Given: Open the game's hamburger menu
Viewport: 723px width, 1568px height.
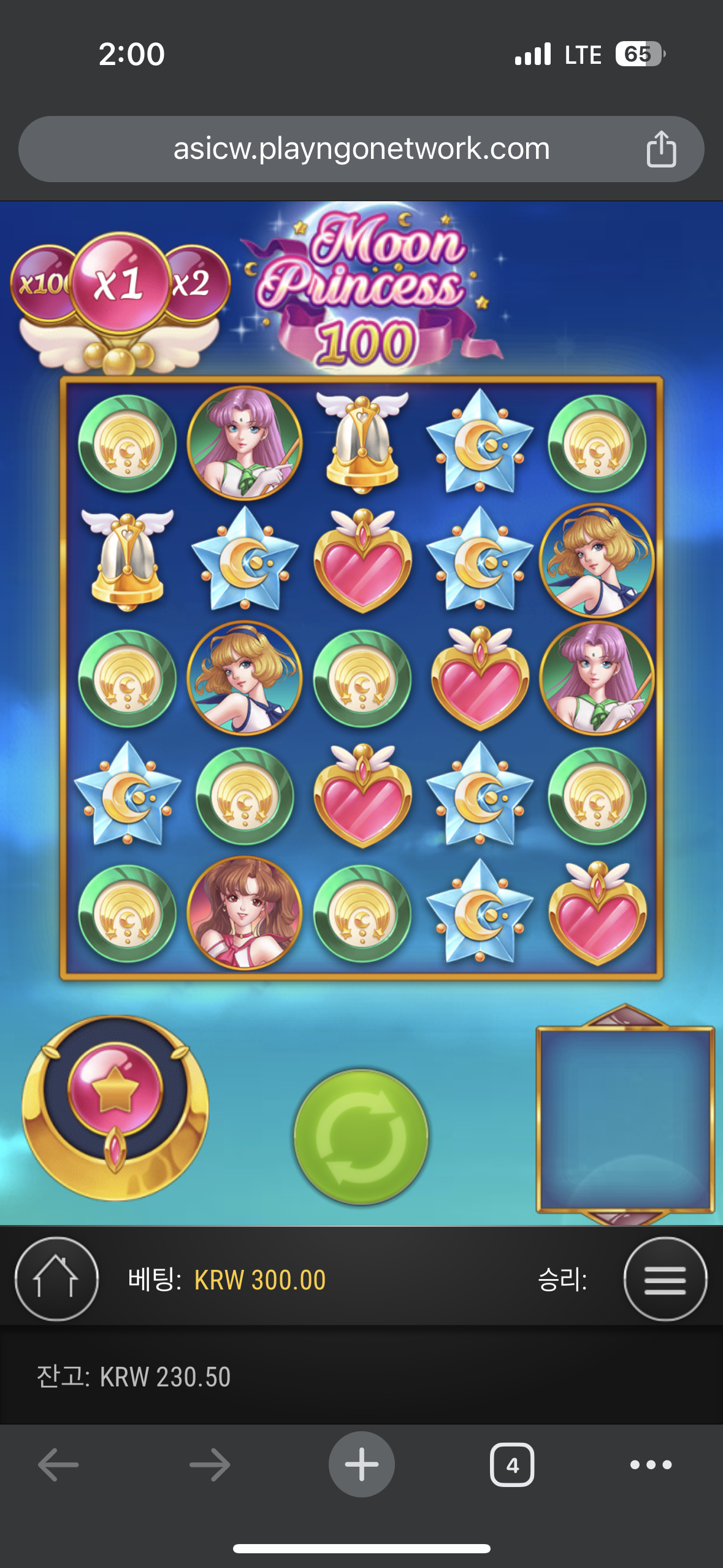Looking at the screenshot, I should pos(665,1279).
